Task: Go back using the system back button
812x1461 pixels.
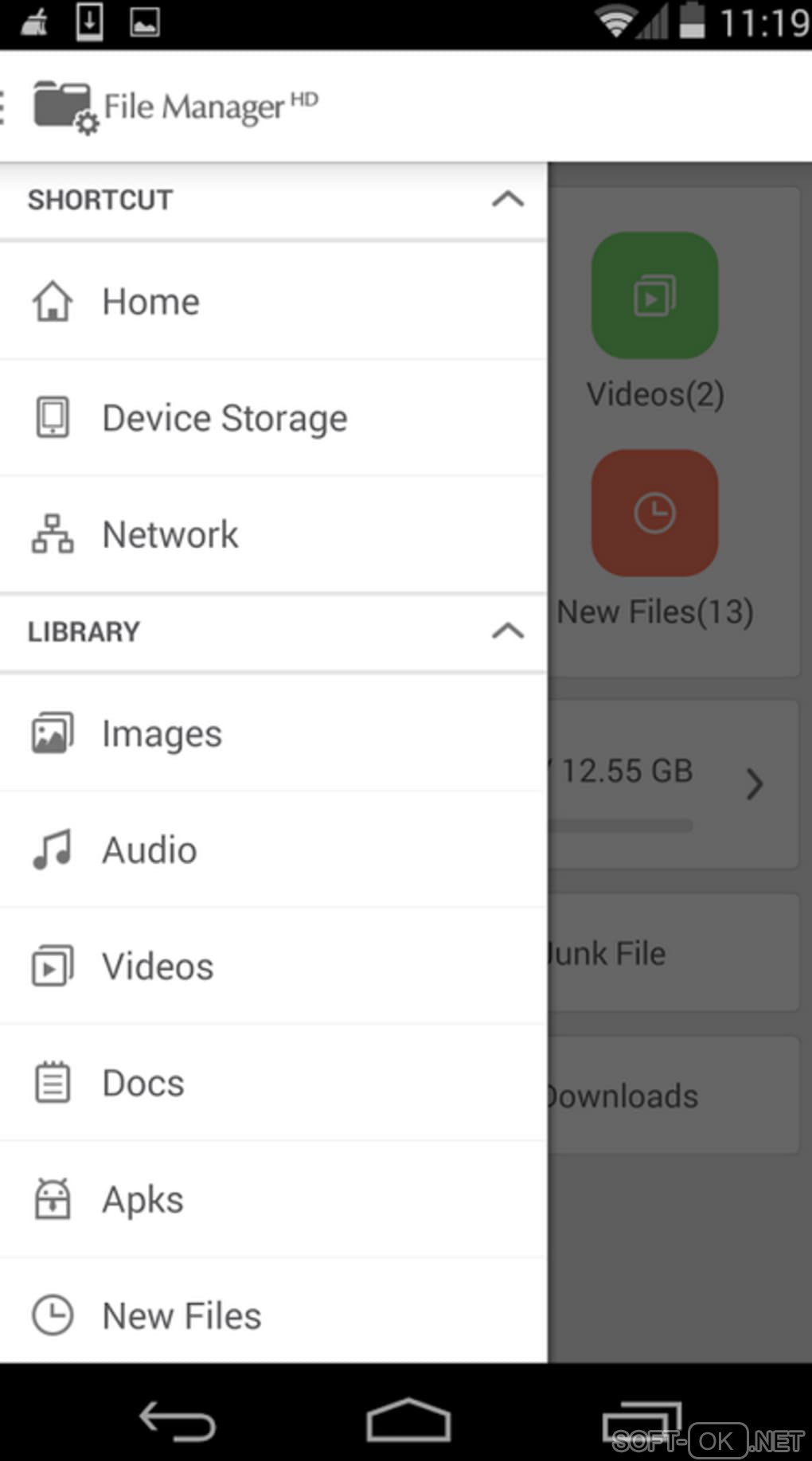Action: [x=177, y=1420]
